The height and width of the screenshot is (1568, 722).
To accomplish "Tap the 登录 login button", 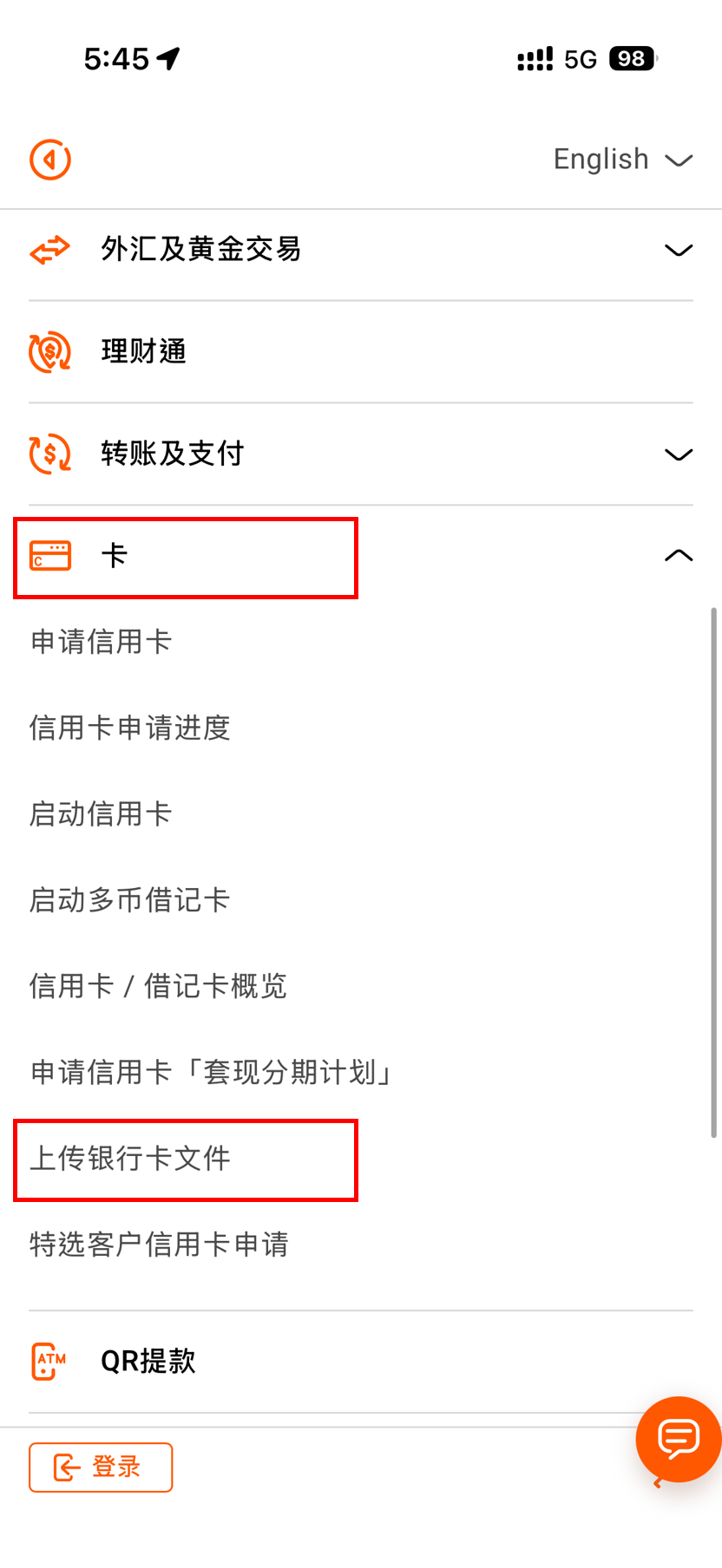I will (101, 1467).
